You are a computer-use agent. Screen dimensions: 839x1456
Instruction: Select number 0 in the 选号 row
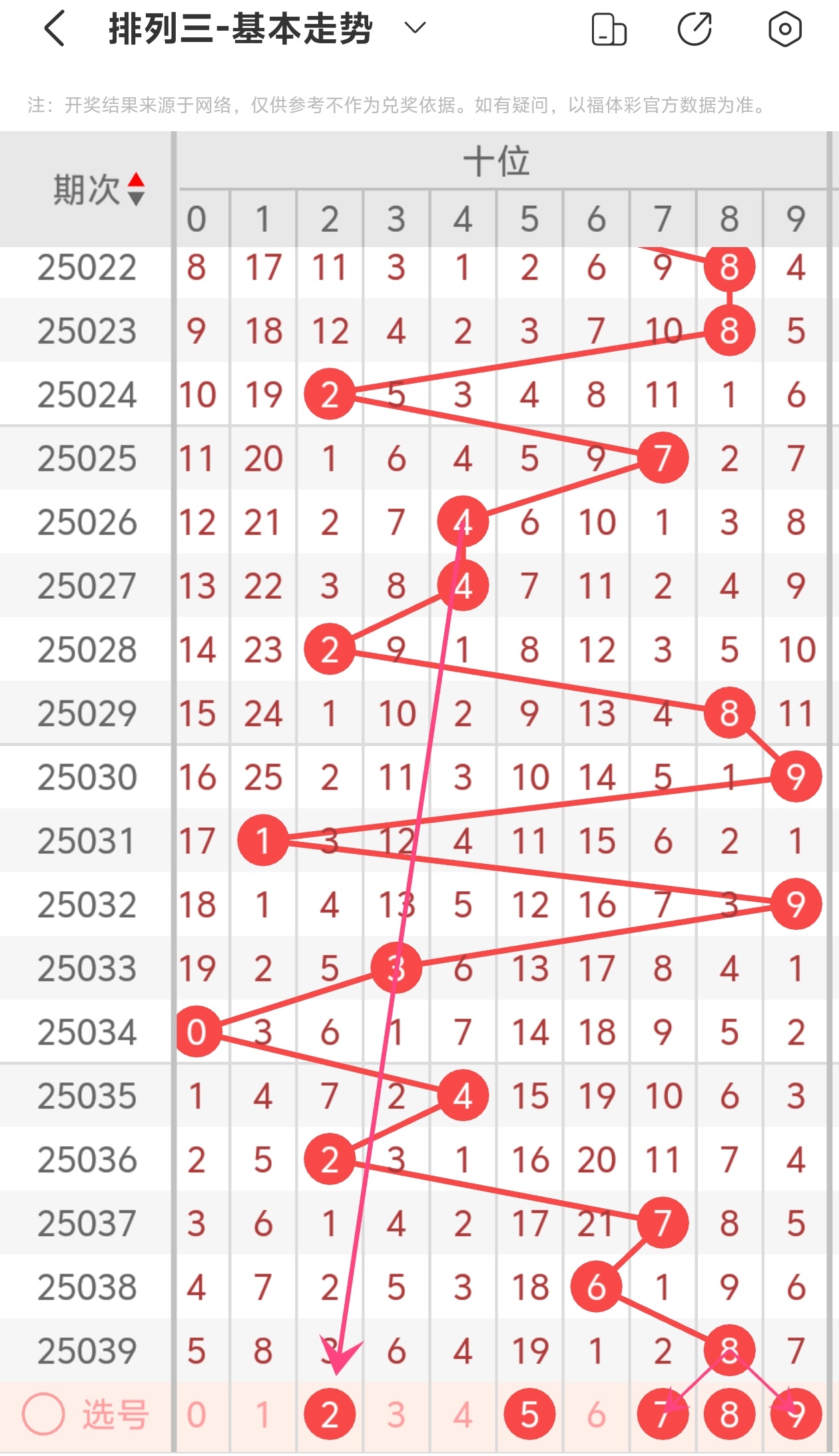(196, 1414)
